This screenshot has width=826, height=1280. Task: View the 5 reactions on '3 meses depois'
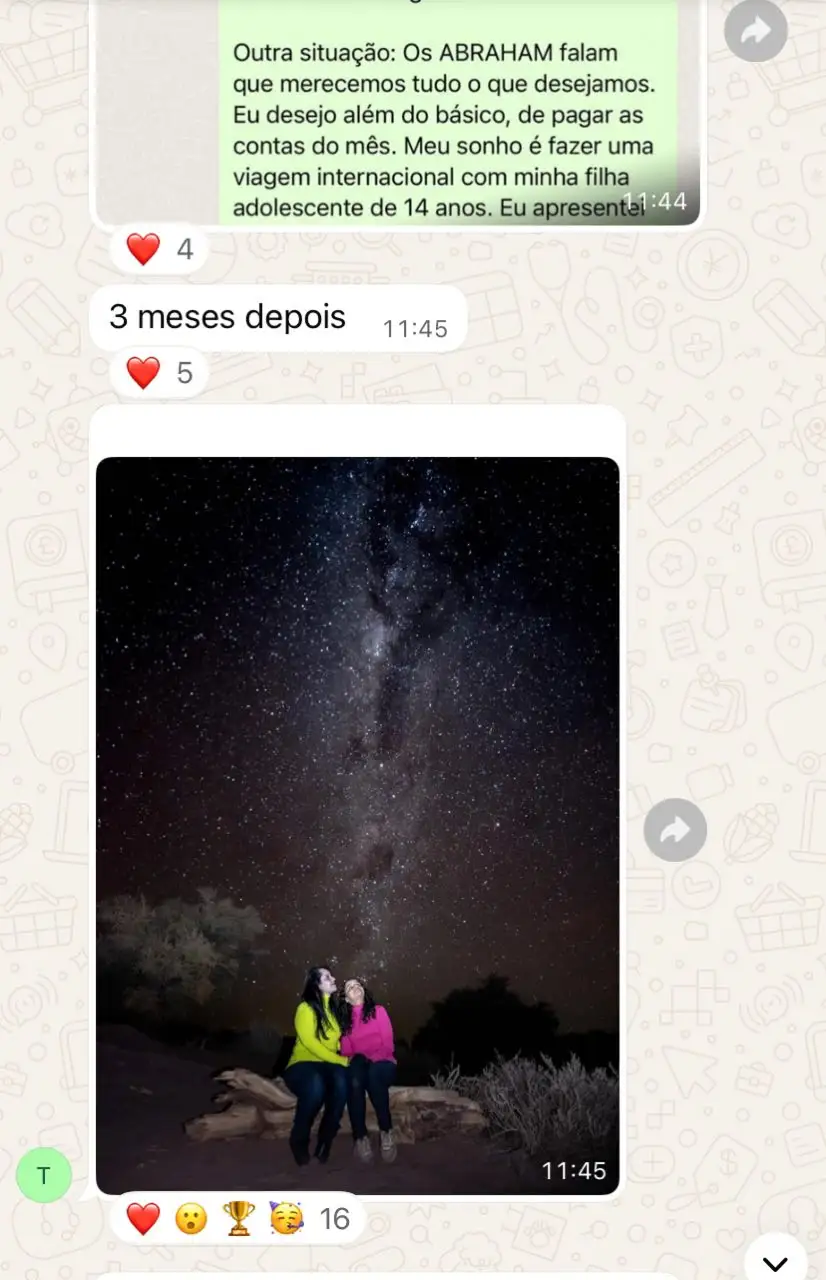[x=159, y=373]
